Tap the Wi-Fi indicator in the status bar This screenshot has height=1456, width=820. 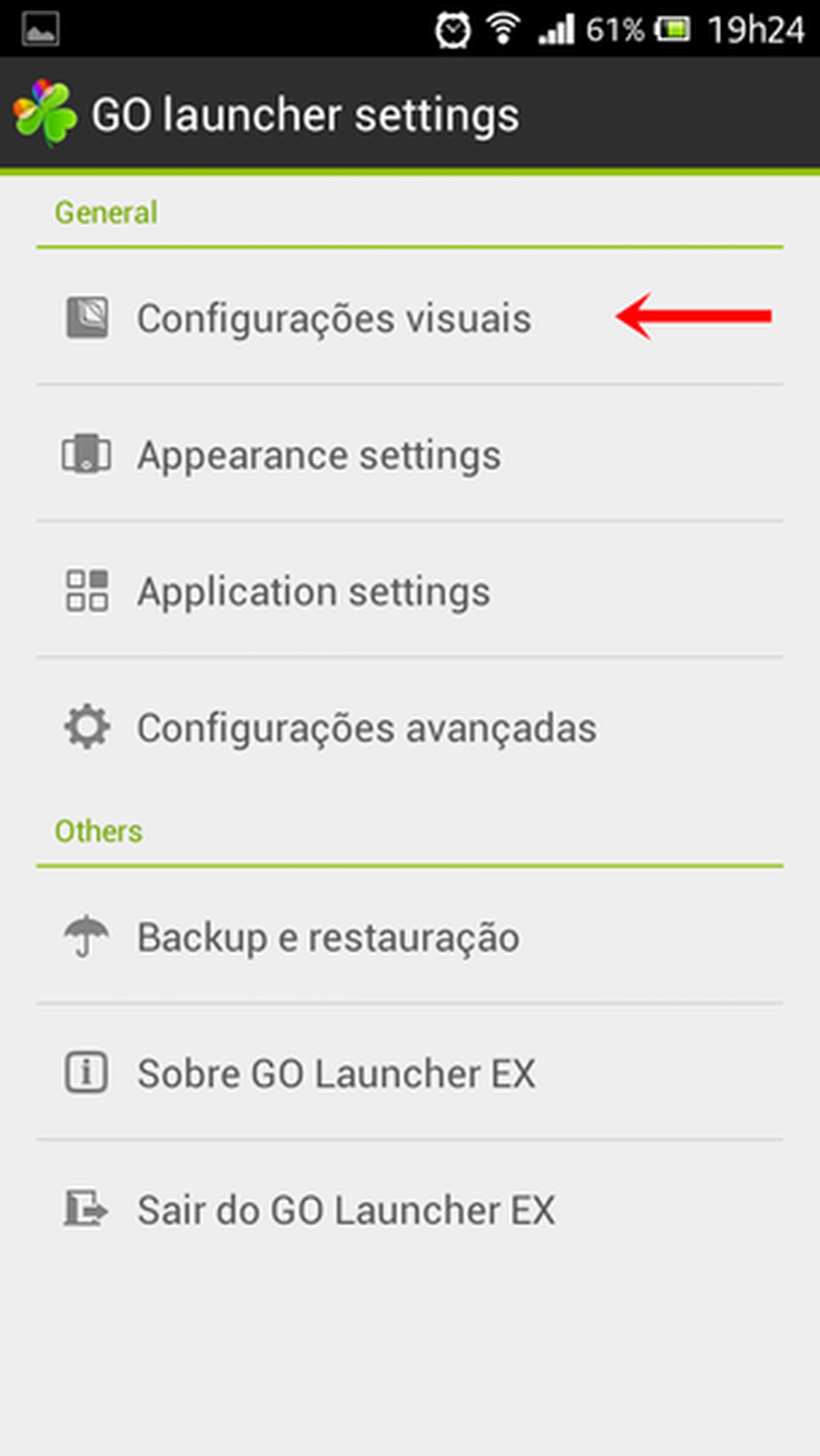pos(504,27)
